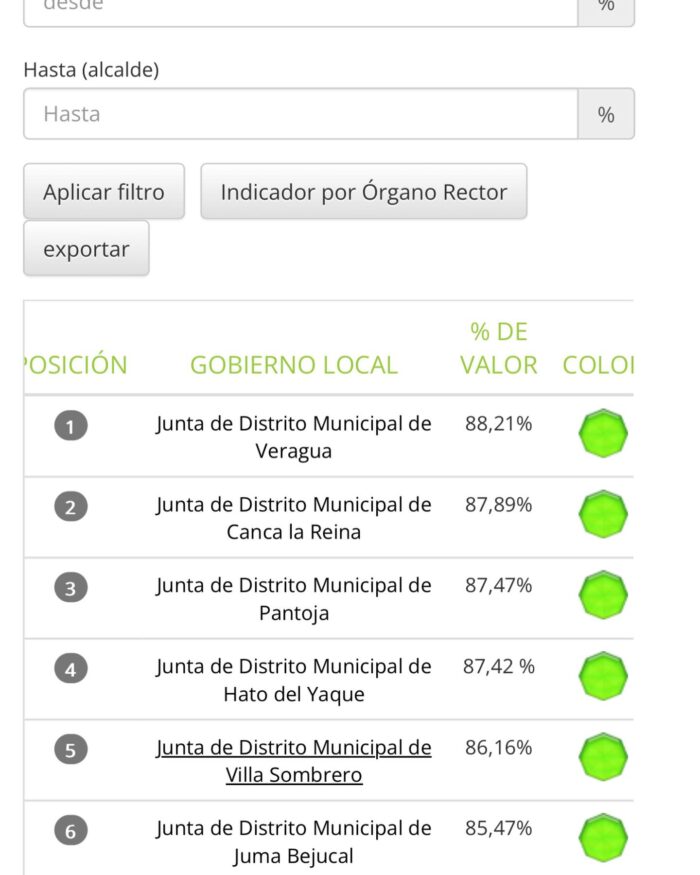The image size is (700, 875).
Task: Open Junta de Distrito Municipal de Pantoja
Action: pyautogui.click(x=293, y=599)
